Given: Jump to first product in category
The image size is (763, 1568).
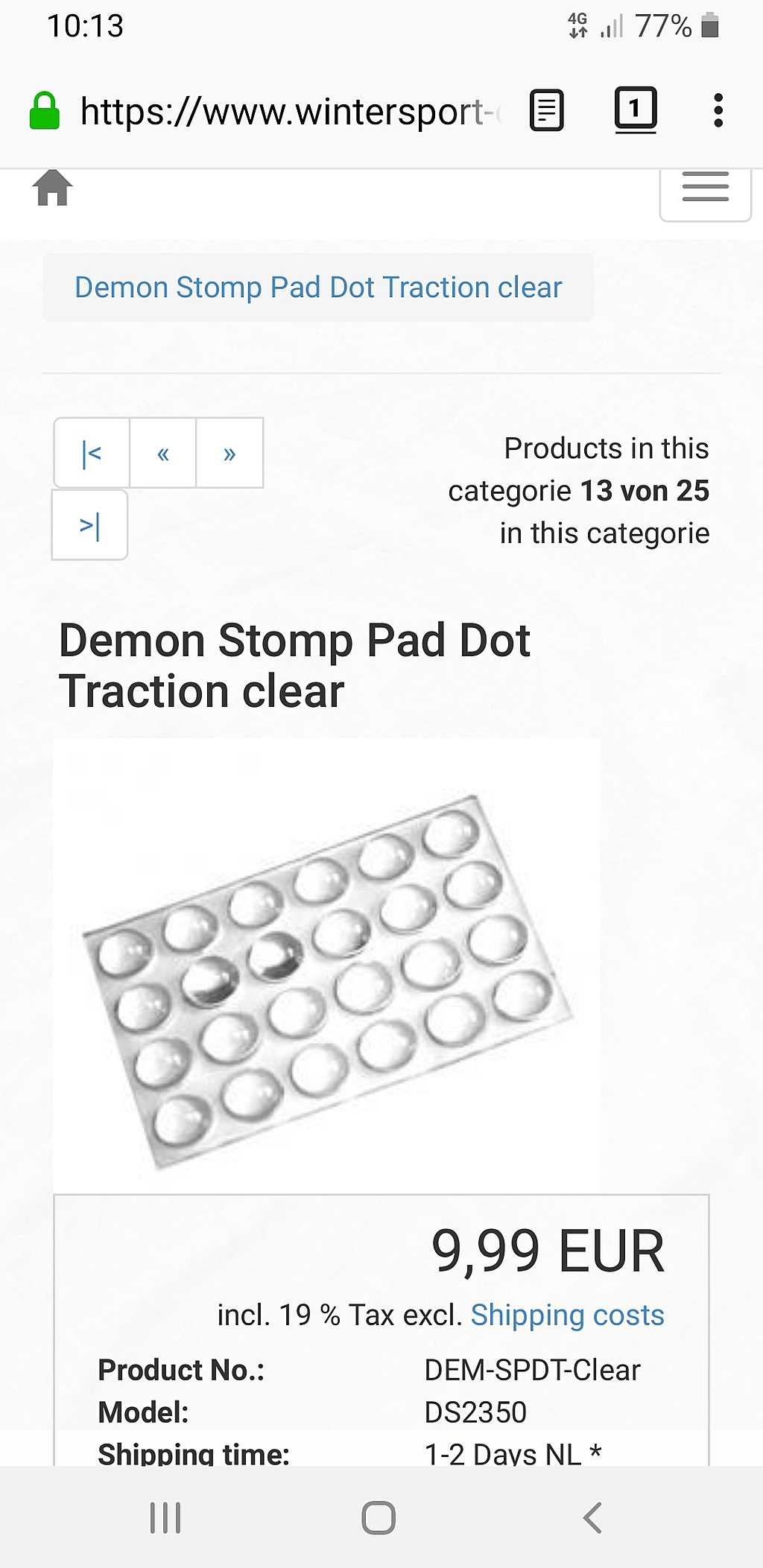Looking at the screenshot, I should pos(92,453).
